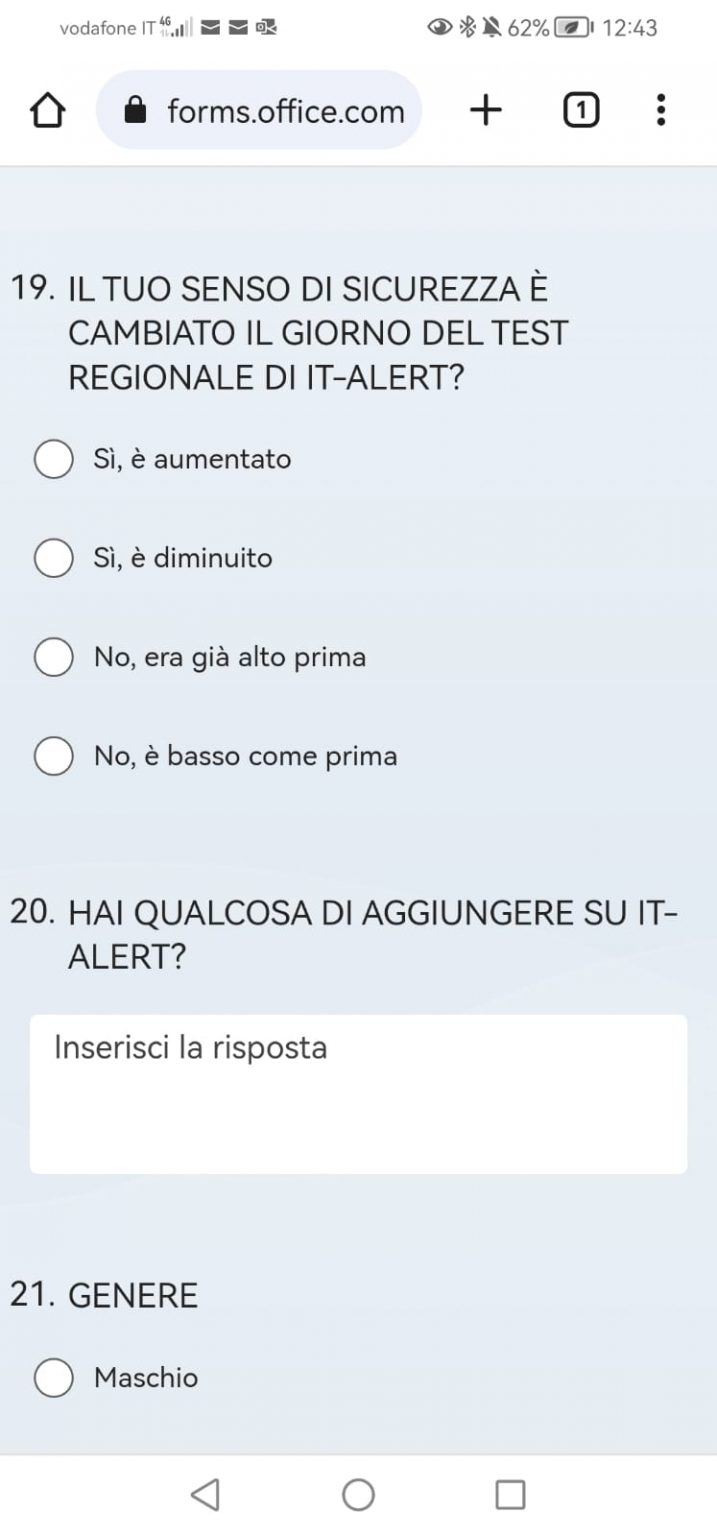The image size is (717, 1536).
Task: Open the browser home page icon
Action: pos(47,111)
